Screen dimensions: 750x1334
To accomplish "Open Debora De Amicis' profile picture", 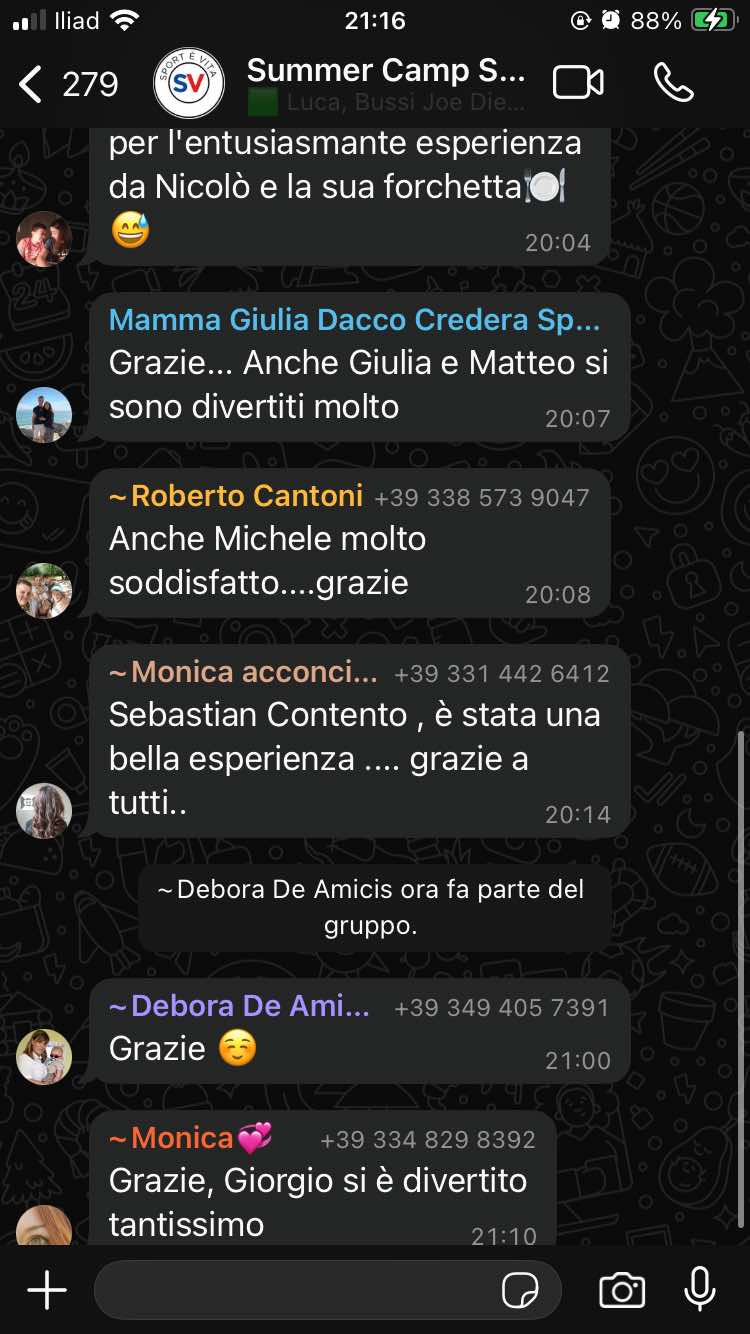I will (44, 1056).
